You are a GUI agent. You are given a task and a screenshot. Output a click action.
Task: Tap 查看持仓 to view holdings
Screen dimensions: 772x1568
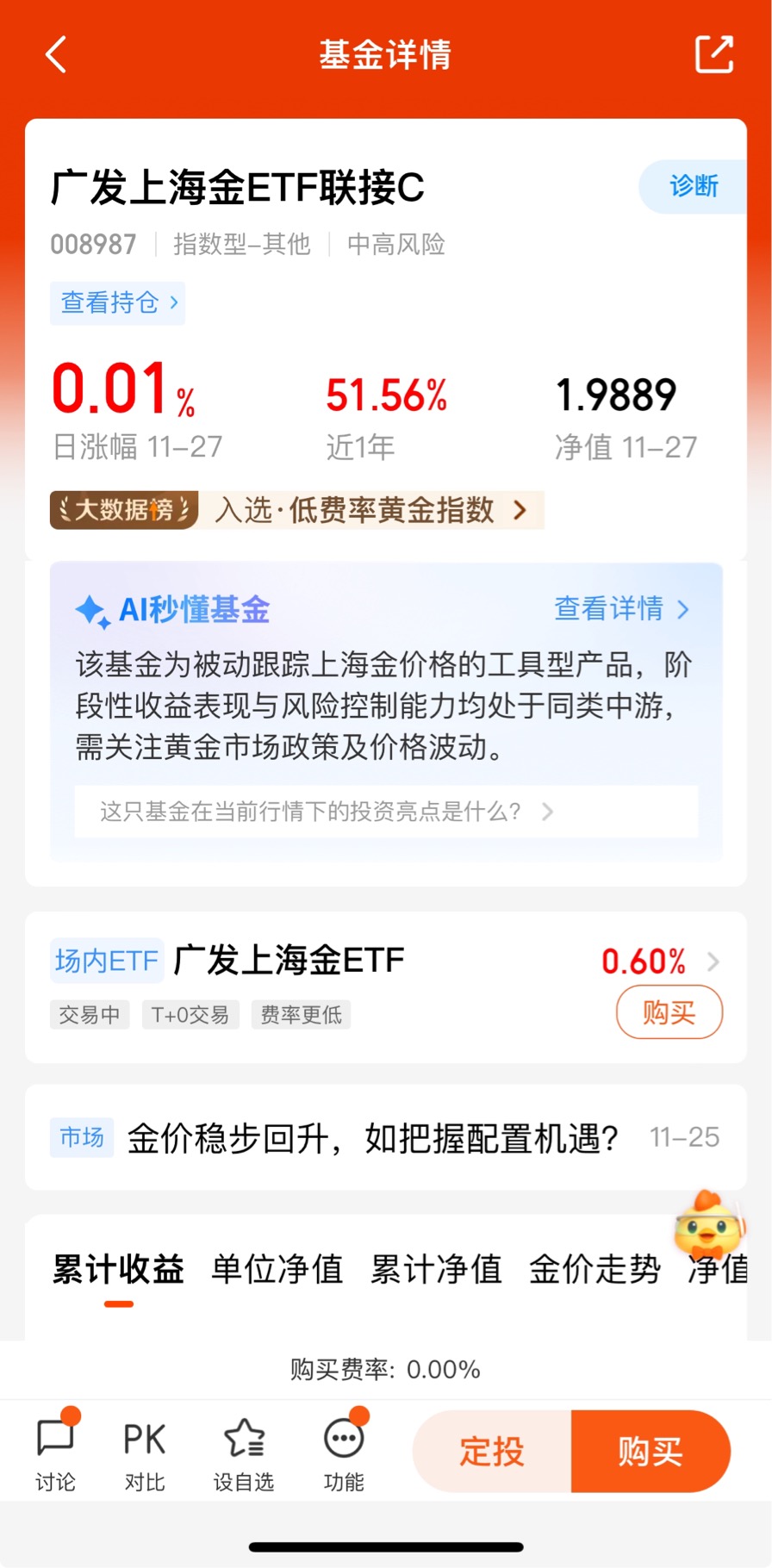[118, 303]
